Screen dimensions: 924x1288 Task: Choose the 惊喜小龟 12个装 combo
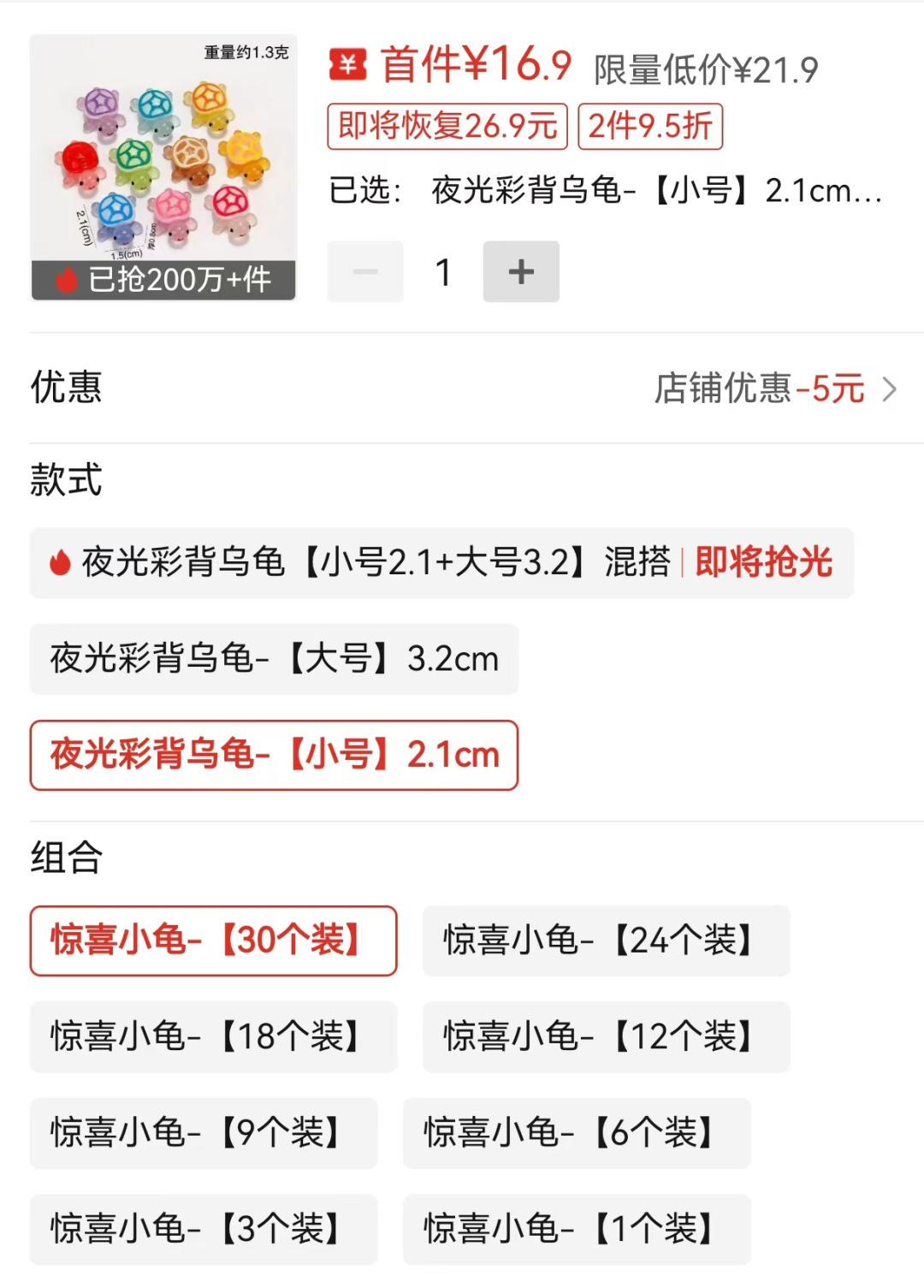tap(606, 1037)
